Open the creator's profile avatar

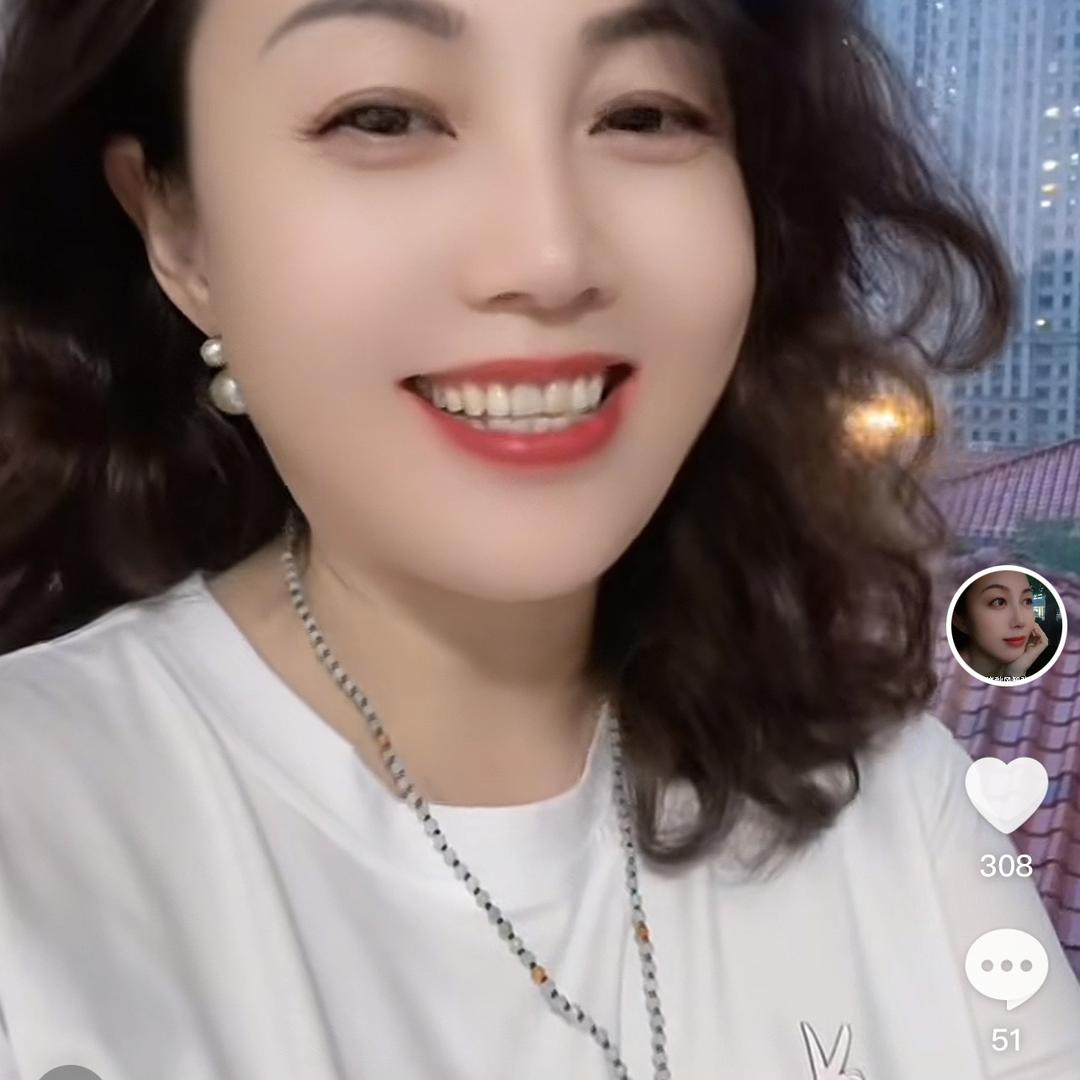pos(1006,626)
